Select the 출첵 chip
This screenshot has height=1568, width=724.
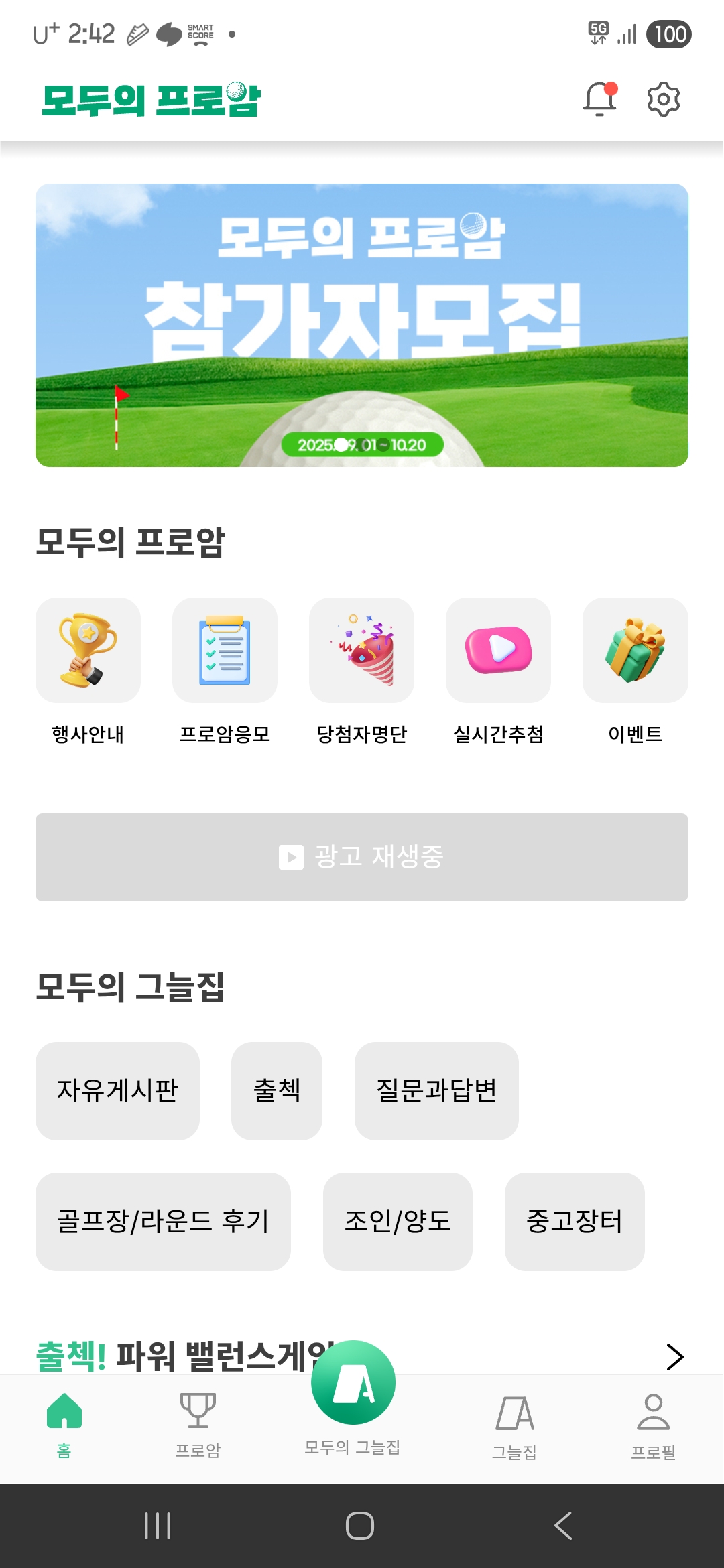[276, 1091]
